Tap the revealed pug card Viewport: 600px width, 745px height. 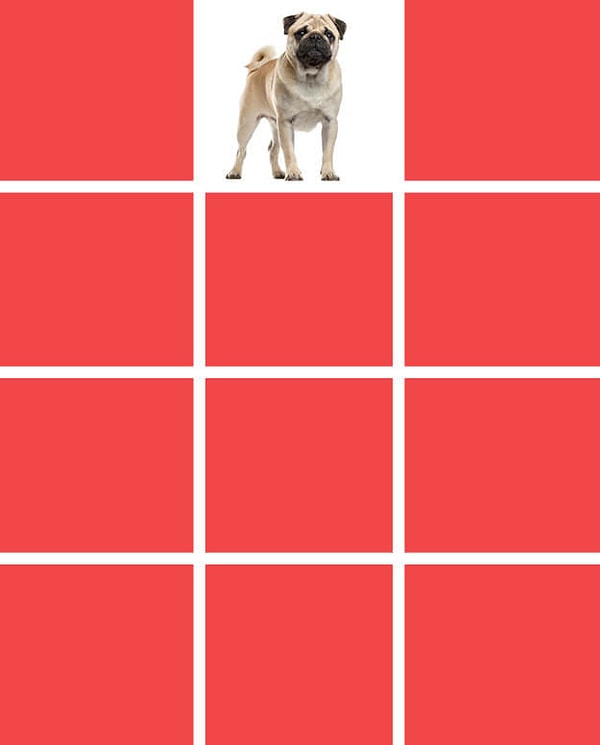[298, 92]
